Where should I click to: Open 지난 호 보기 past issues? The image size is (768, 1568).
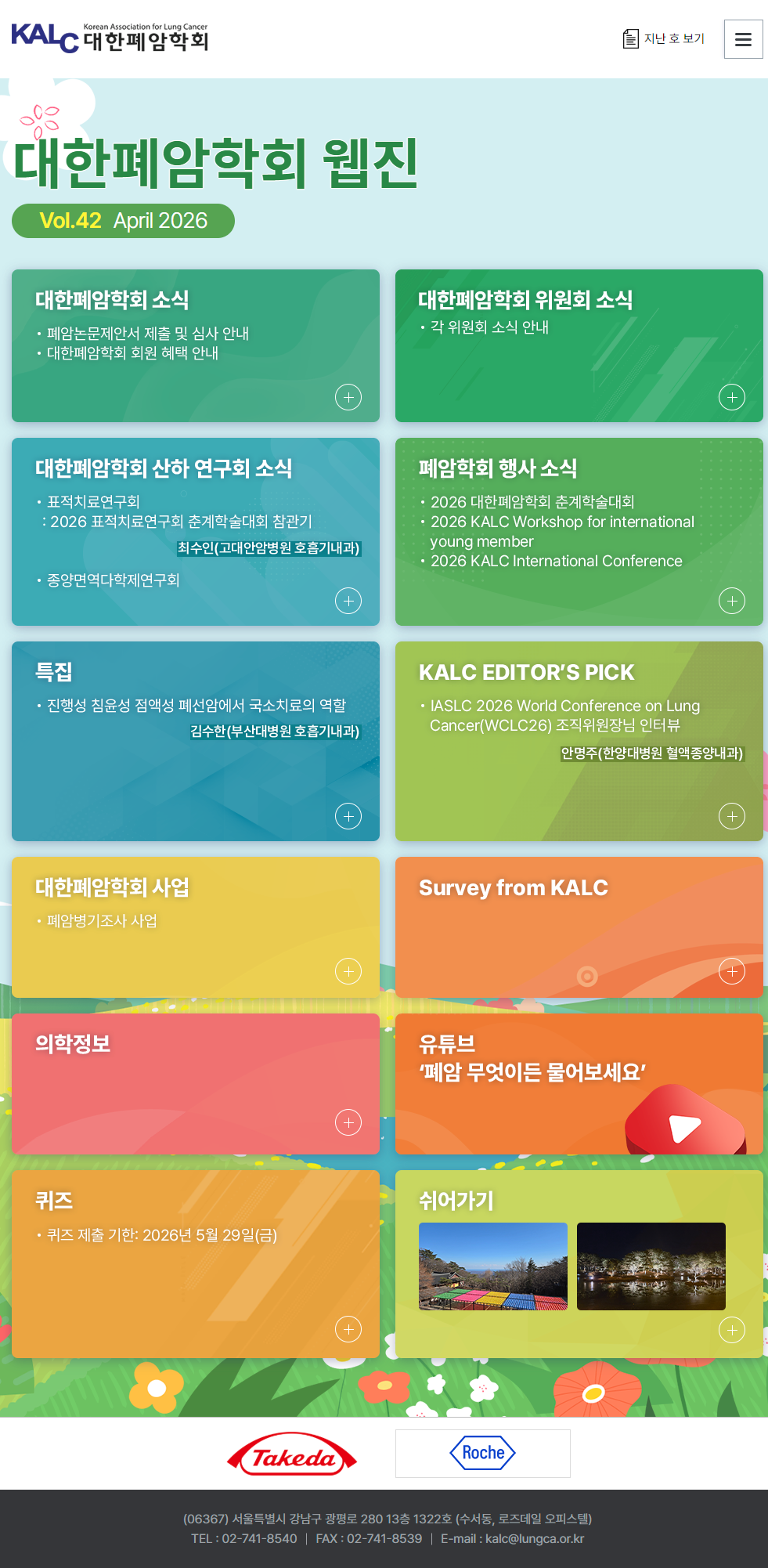[x=664, y=38]
